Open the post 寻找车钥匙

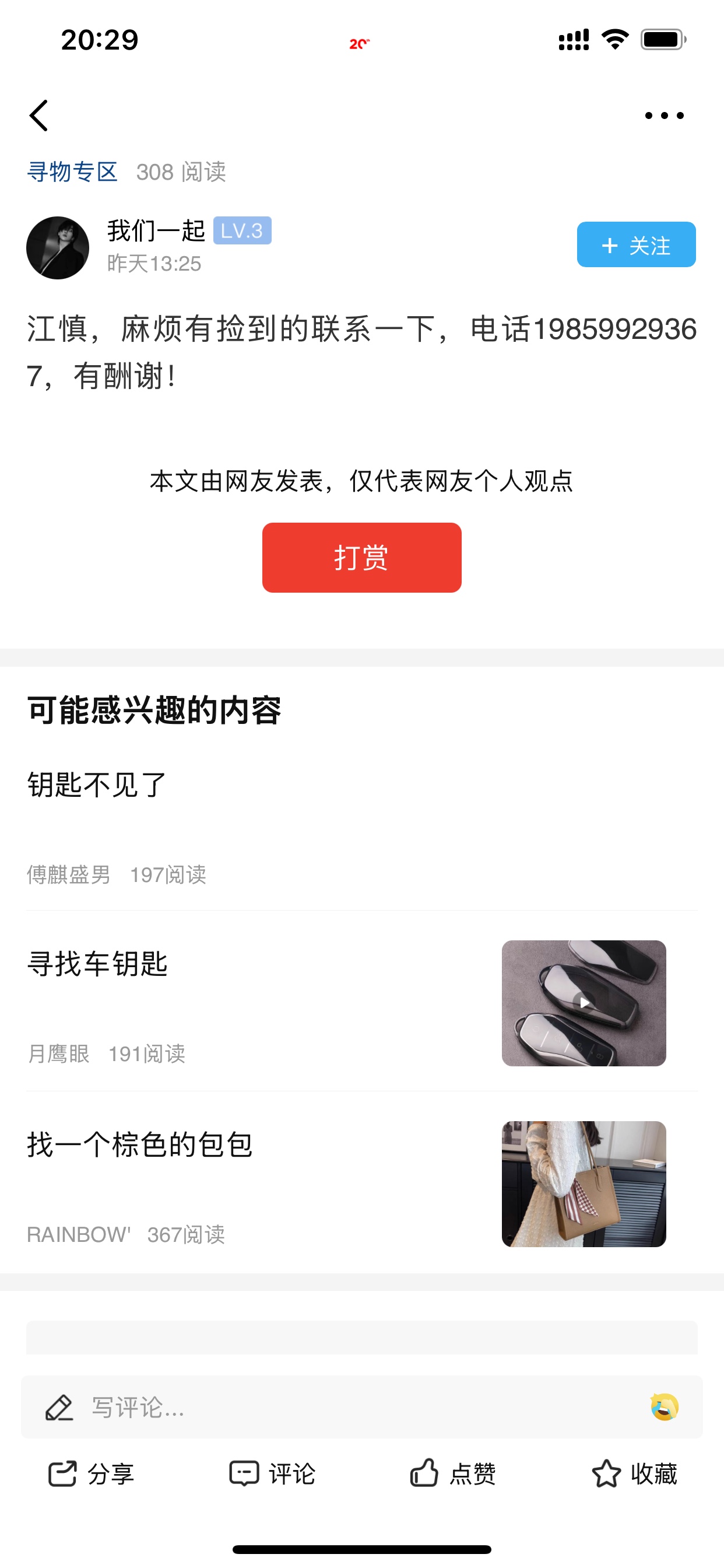click(x=97, y=964)
